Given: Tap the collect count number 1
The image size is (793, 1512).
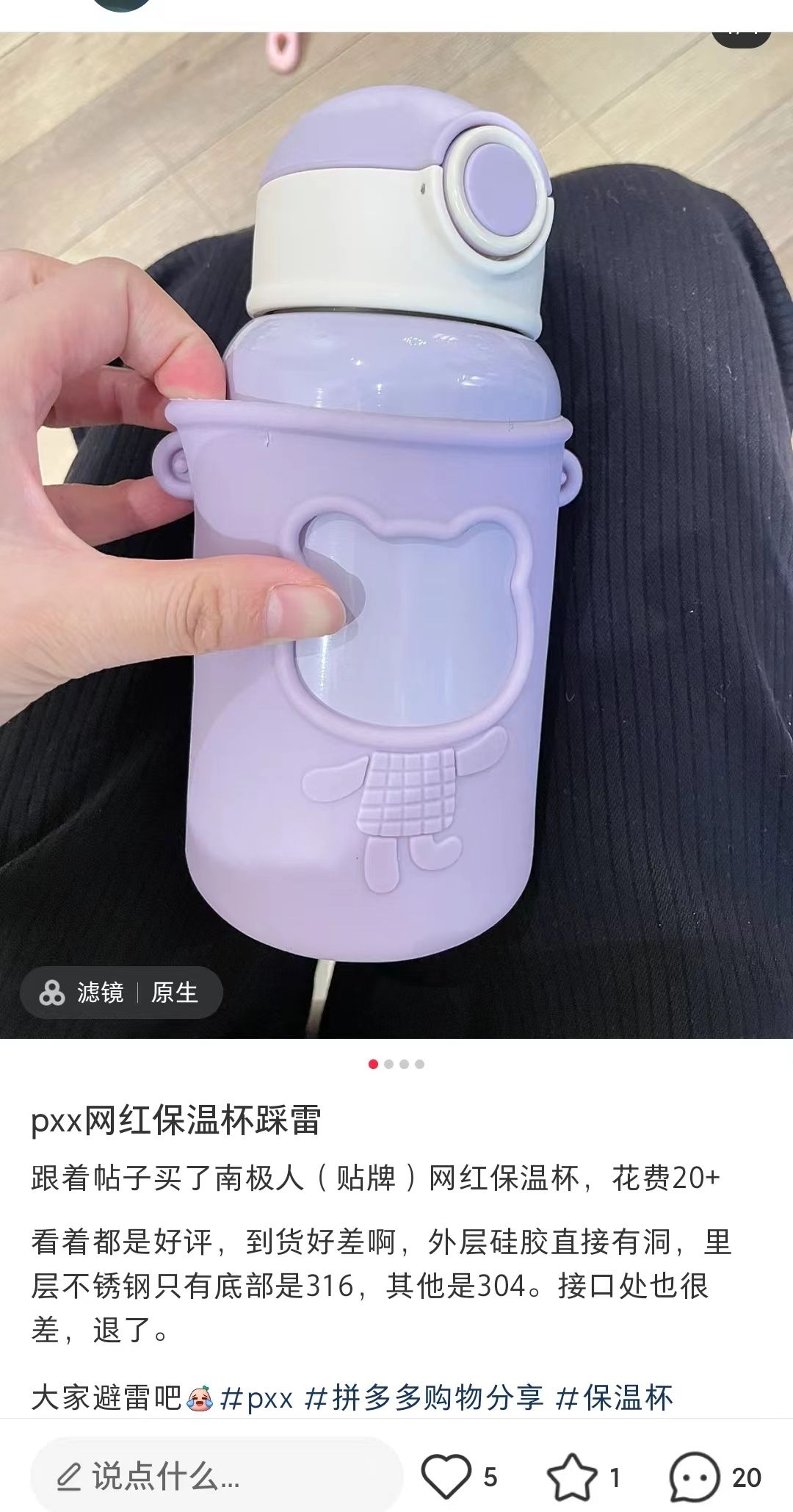Looking at the screenshot, I should (x=614, y=1475).
